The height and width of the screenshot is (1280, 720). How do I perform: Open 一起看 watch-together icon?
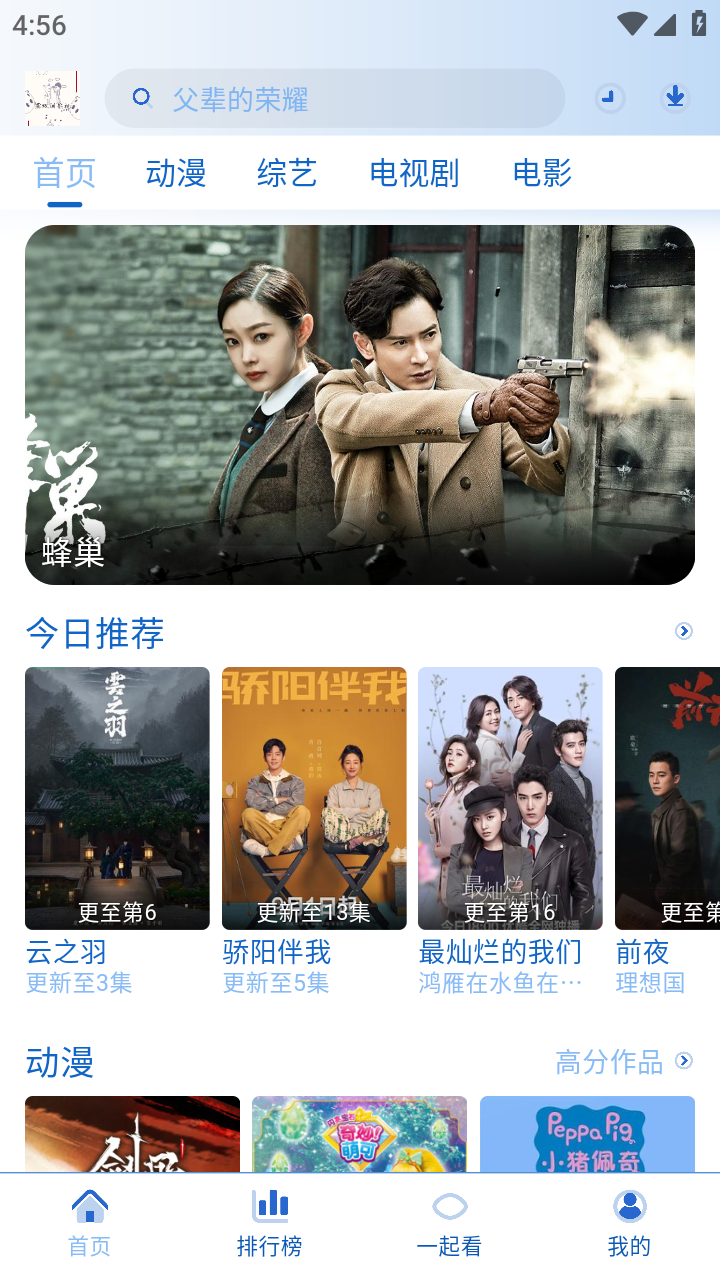(450, 1207)
